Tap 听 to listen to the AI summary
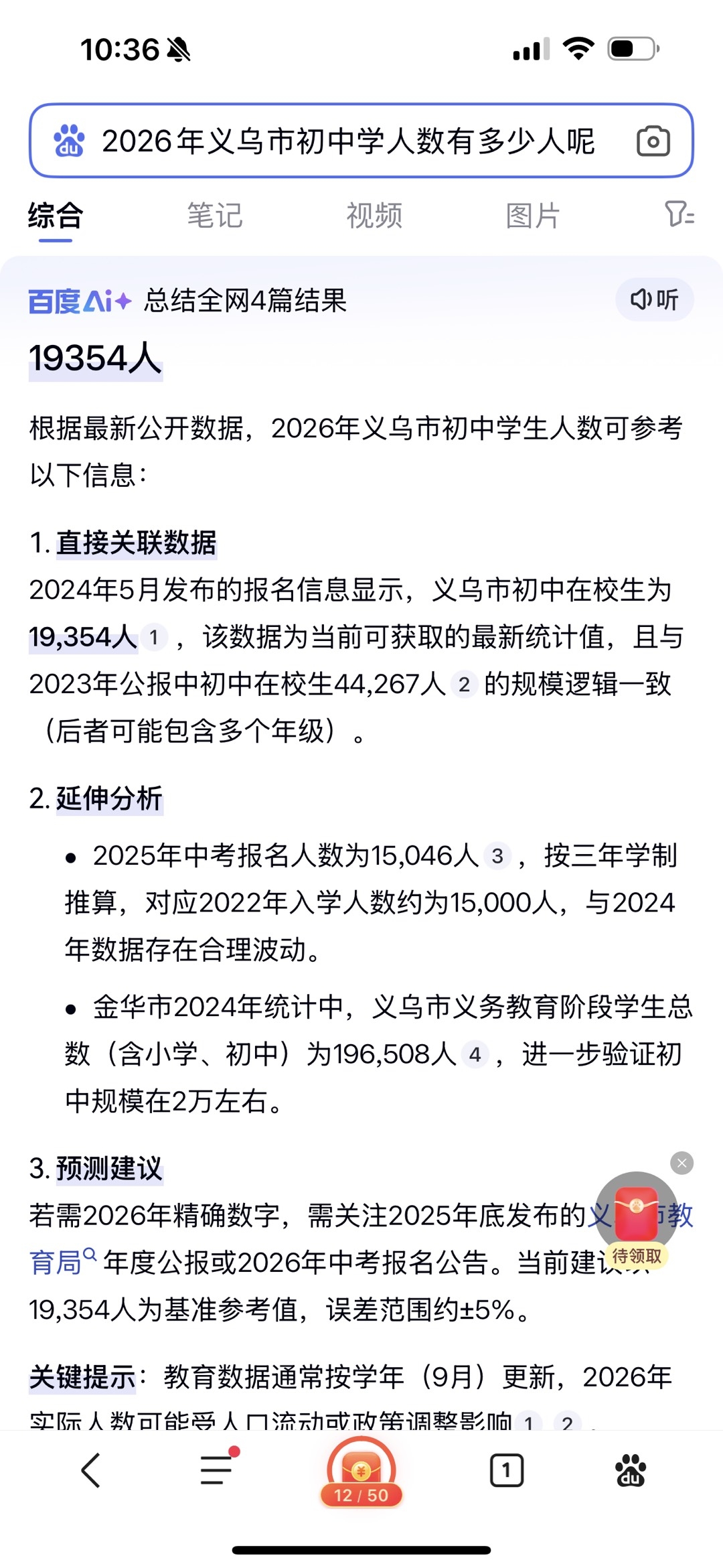This screenshot has width=723, height=1568. tap(654, 299)
